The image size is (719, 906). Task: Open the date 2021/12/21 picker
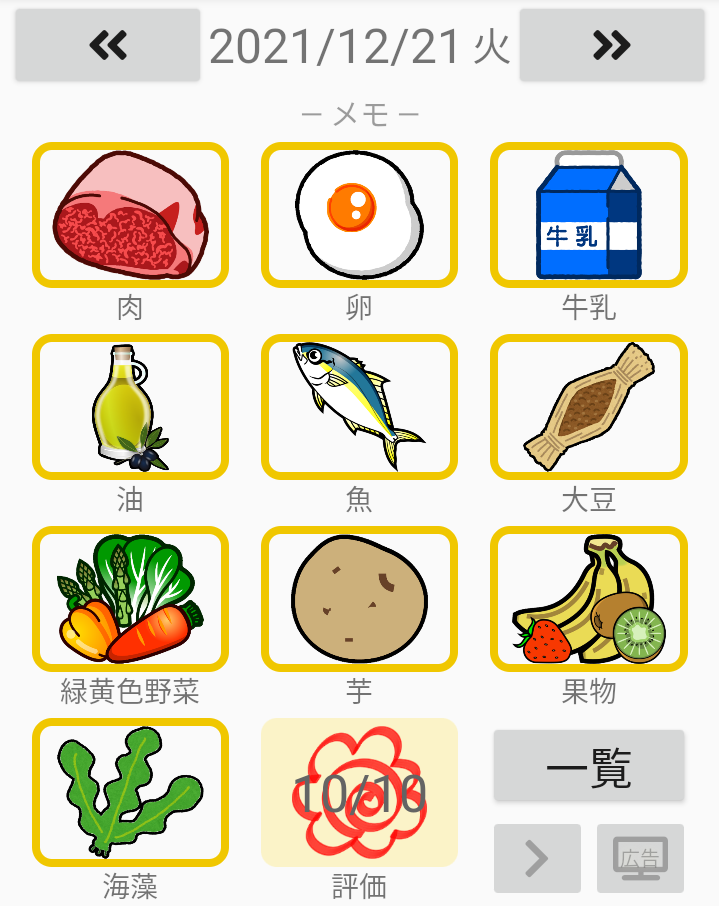[x=359, y=47]
